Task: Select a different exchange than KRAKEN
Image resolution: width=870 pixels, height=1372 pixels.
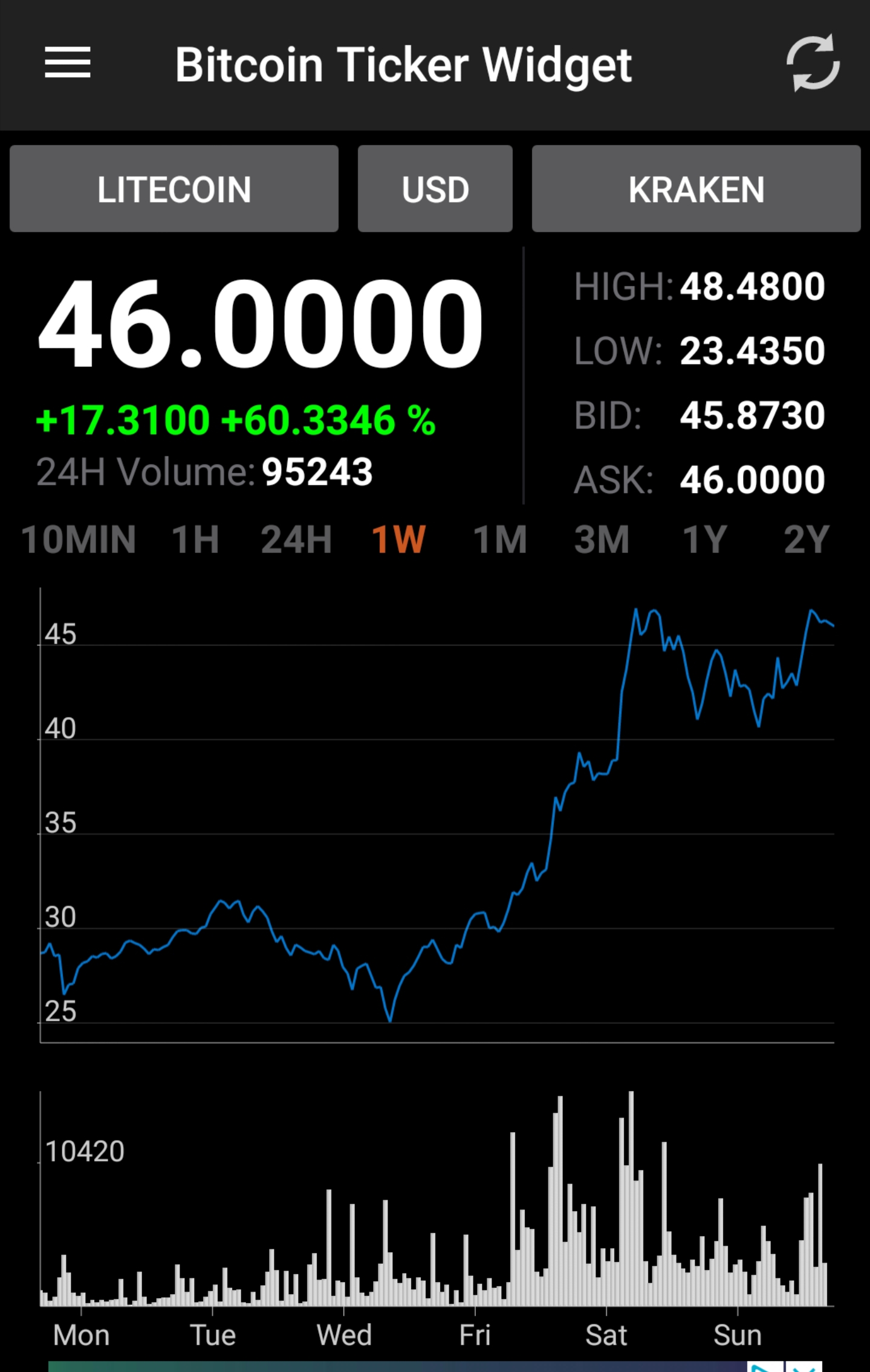Action: pos(696,189)
